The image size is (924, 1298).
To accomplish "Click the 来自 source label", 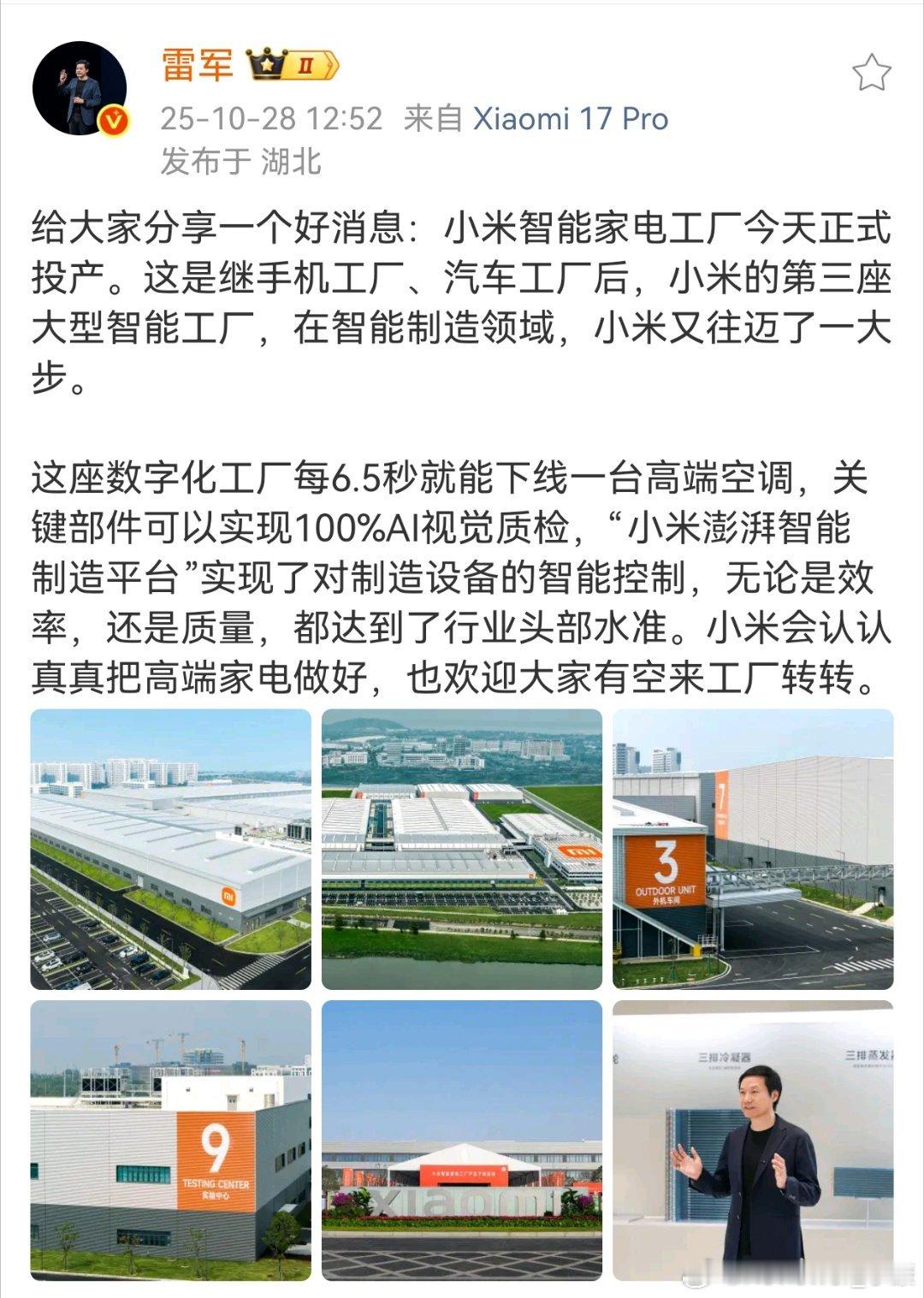I will click(431, 120).
